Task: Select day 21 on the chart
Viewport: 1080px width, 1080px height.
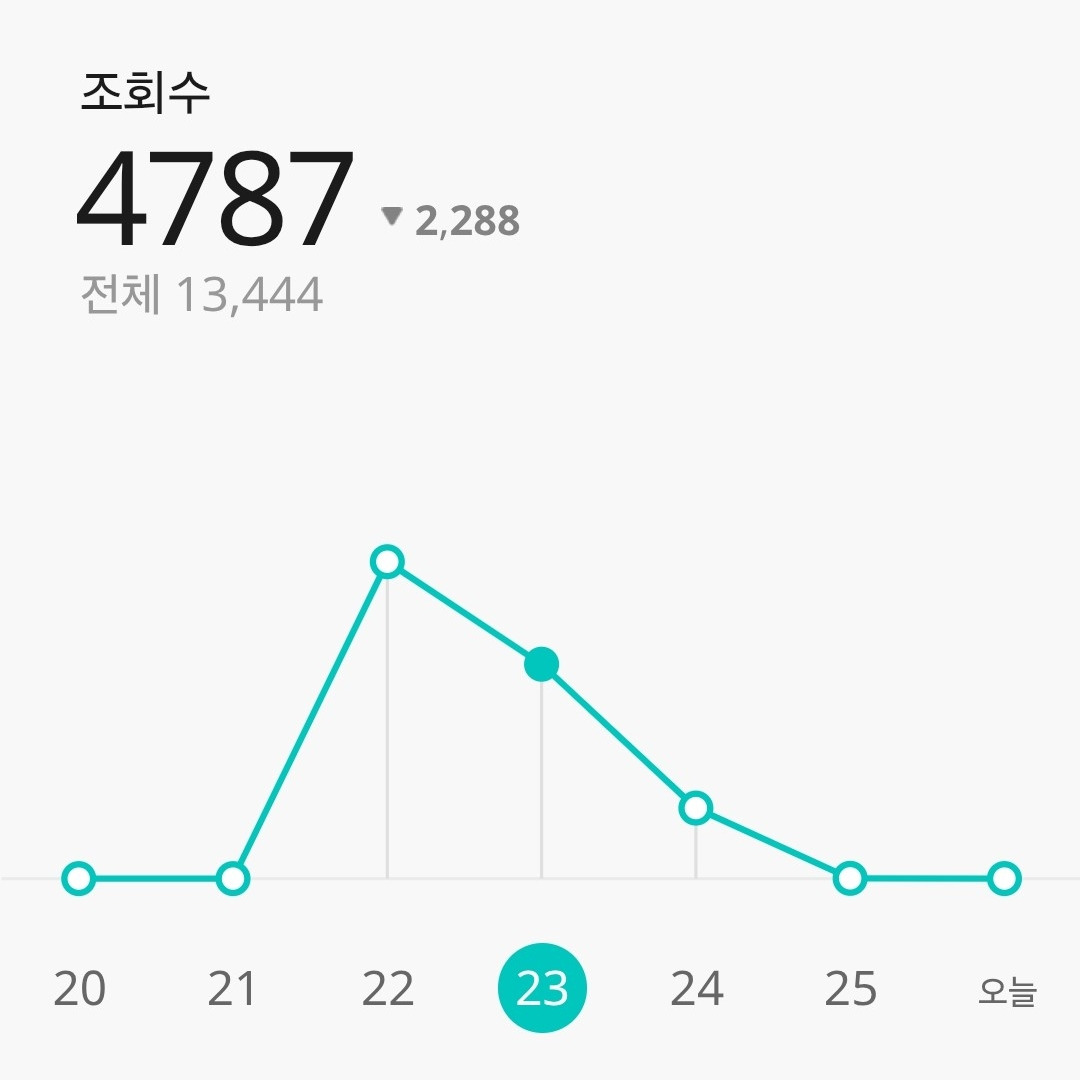Action: click(x=232, y=988)
